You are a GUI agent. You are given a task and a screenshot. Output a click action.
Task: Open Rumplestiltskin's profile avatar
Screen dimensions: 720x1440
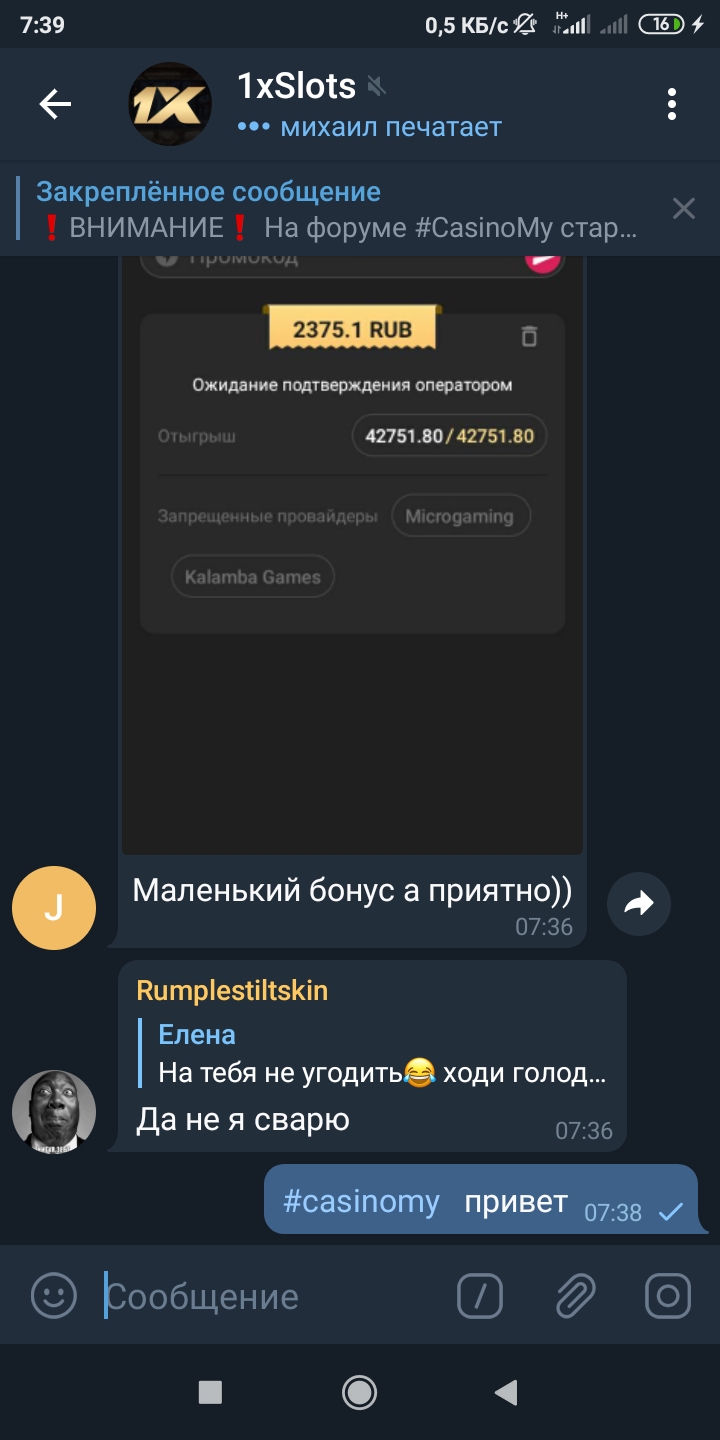tap(54, 1112)
